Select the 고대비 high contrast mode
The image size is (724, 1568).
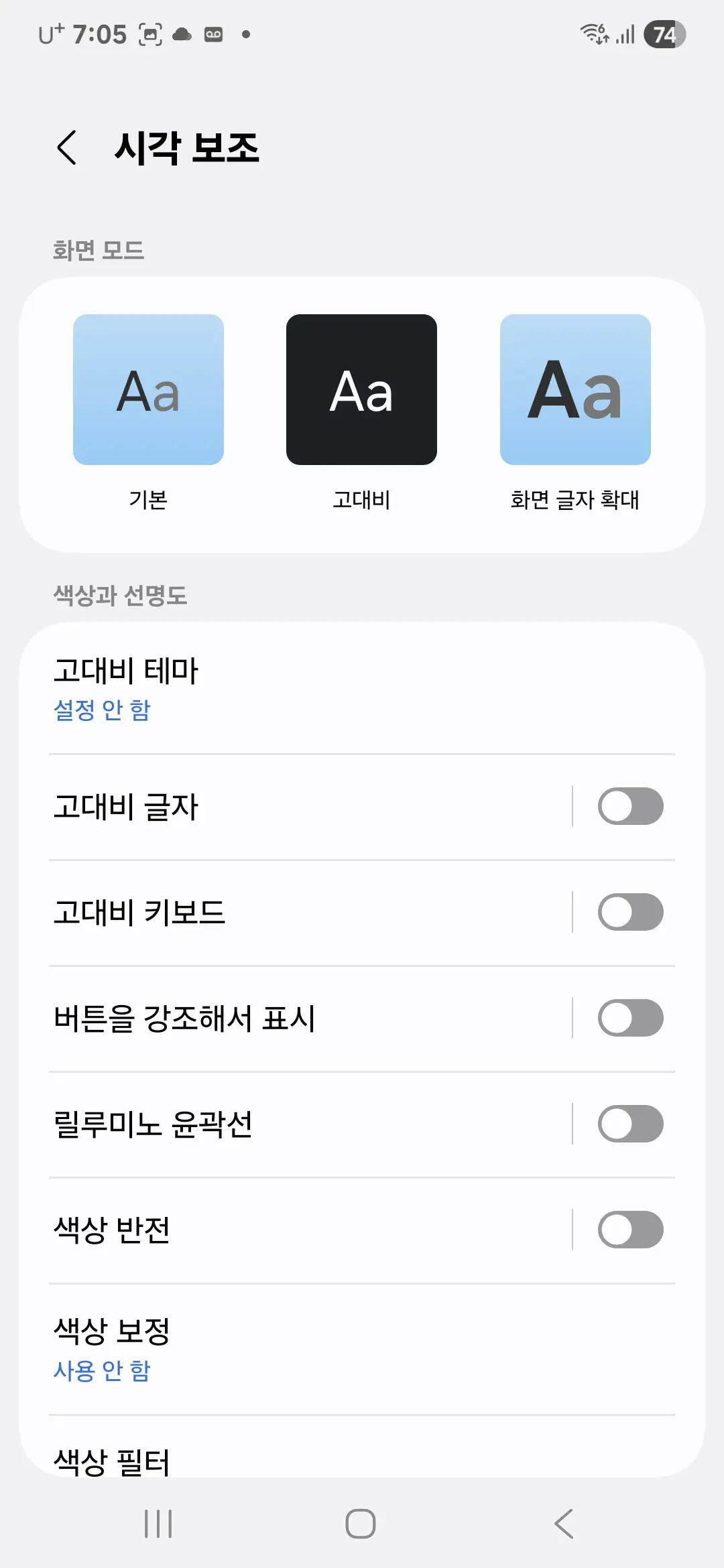[x=362, y=389]
